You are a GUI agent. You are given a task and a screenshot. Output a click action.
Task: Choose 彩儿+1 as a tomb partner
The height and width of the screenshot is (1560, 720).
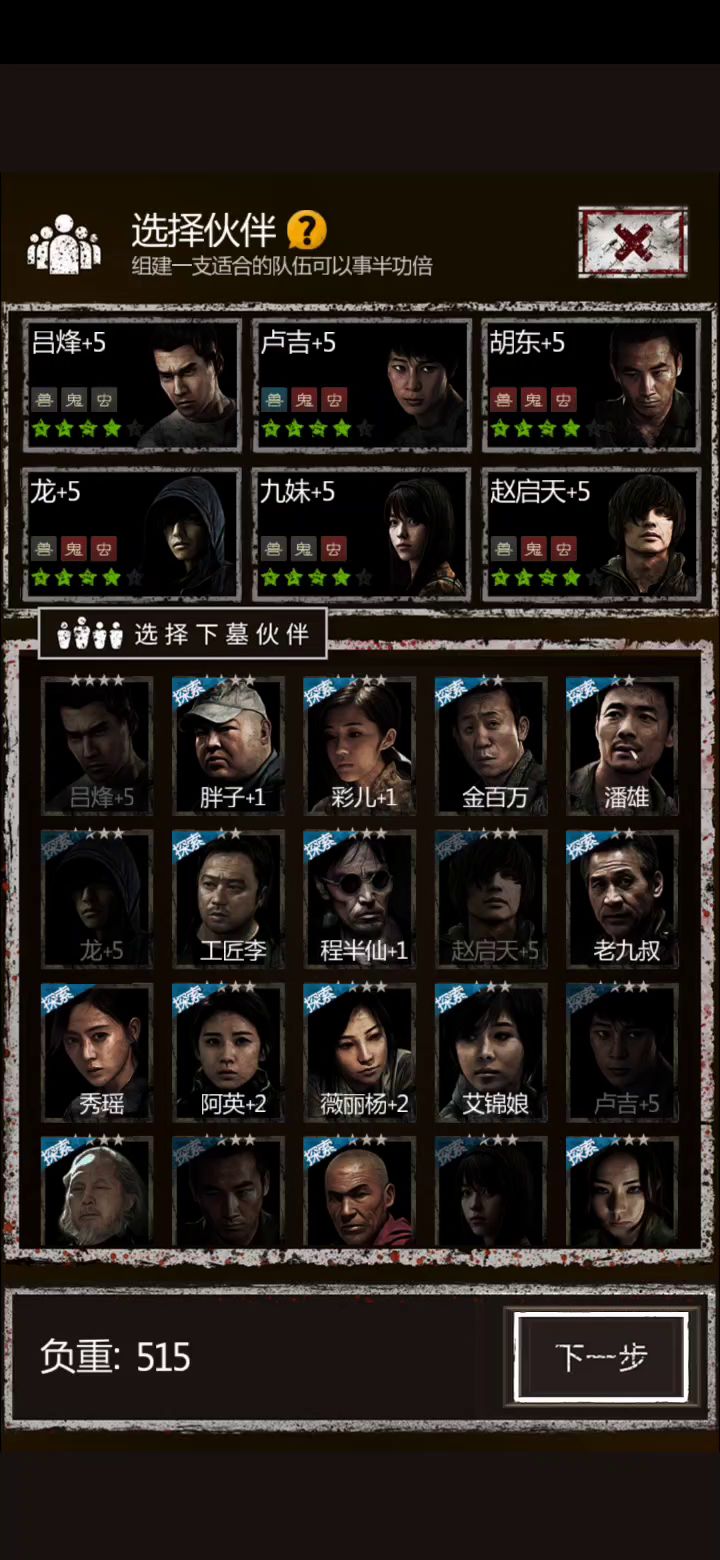(360, 745)
